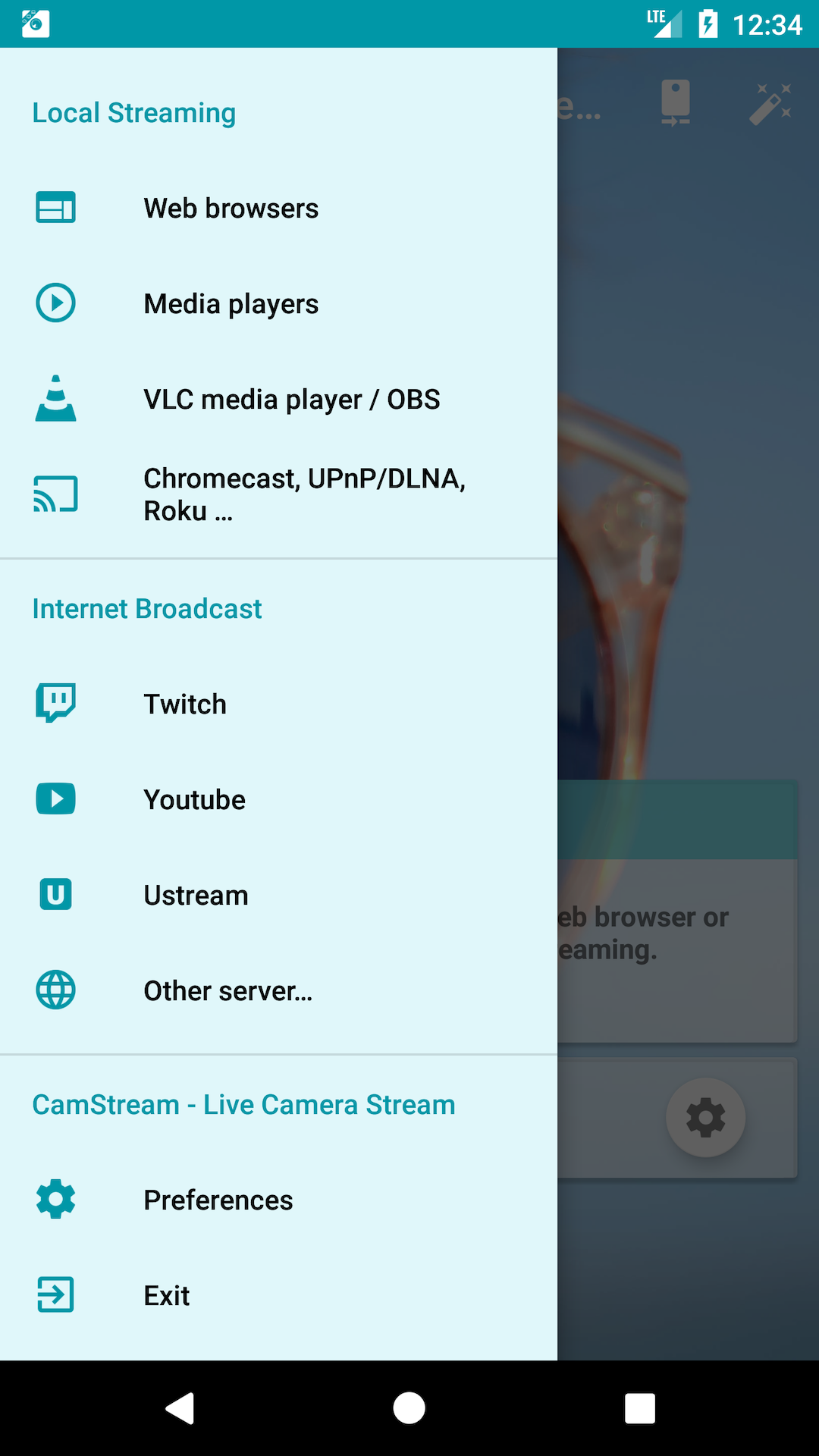Tap the magic wand icon in toolbar

pyautogui.click(x=770, y=104)
